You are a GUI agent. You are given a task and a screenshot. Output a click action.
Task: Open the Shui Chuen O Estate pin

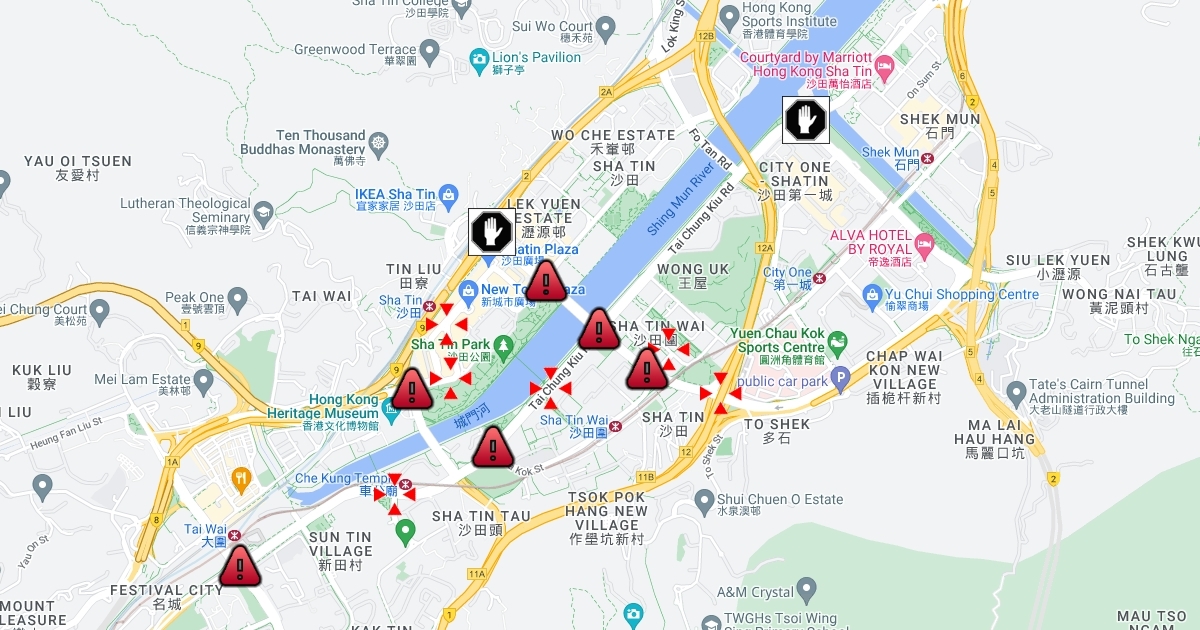pos(706,500)
